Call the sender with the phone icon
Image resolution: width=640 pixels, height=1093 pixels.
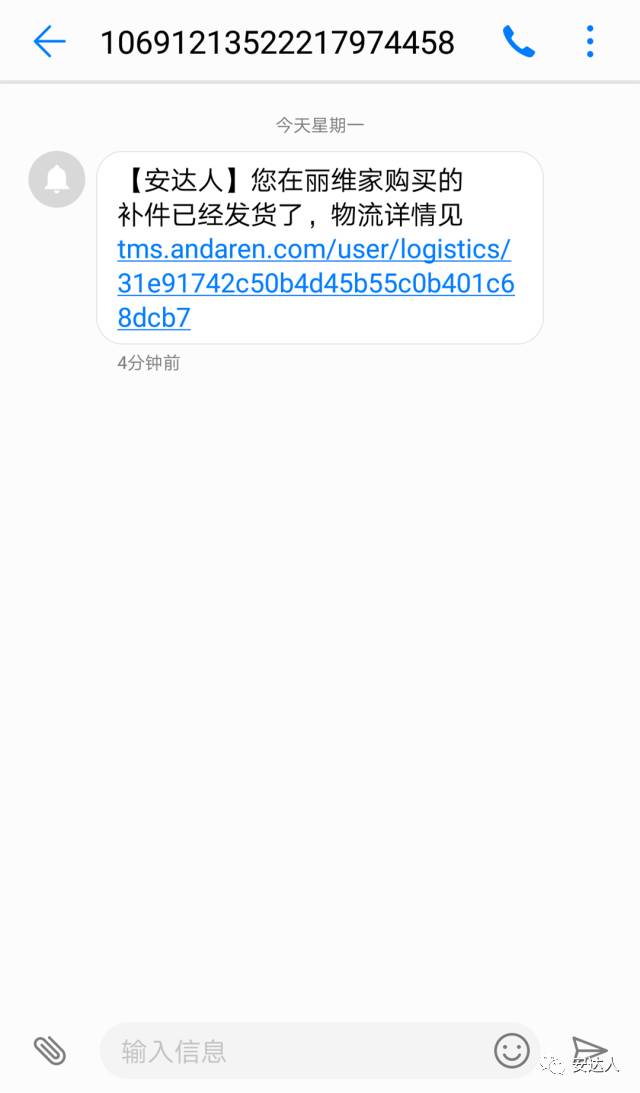point(519,42)
